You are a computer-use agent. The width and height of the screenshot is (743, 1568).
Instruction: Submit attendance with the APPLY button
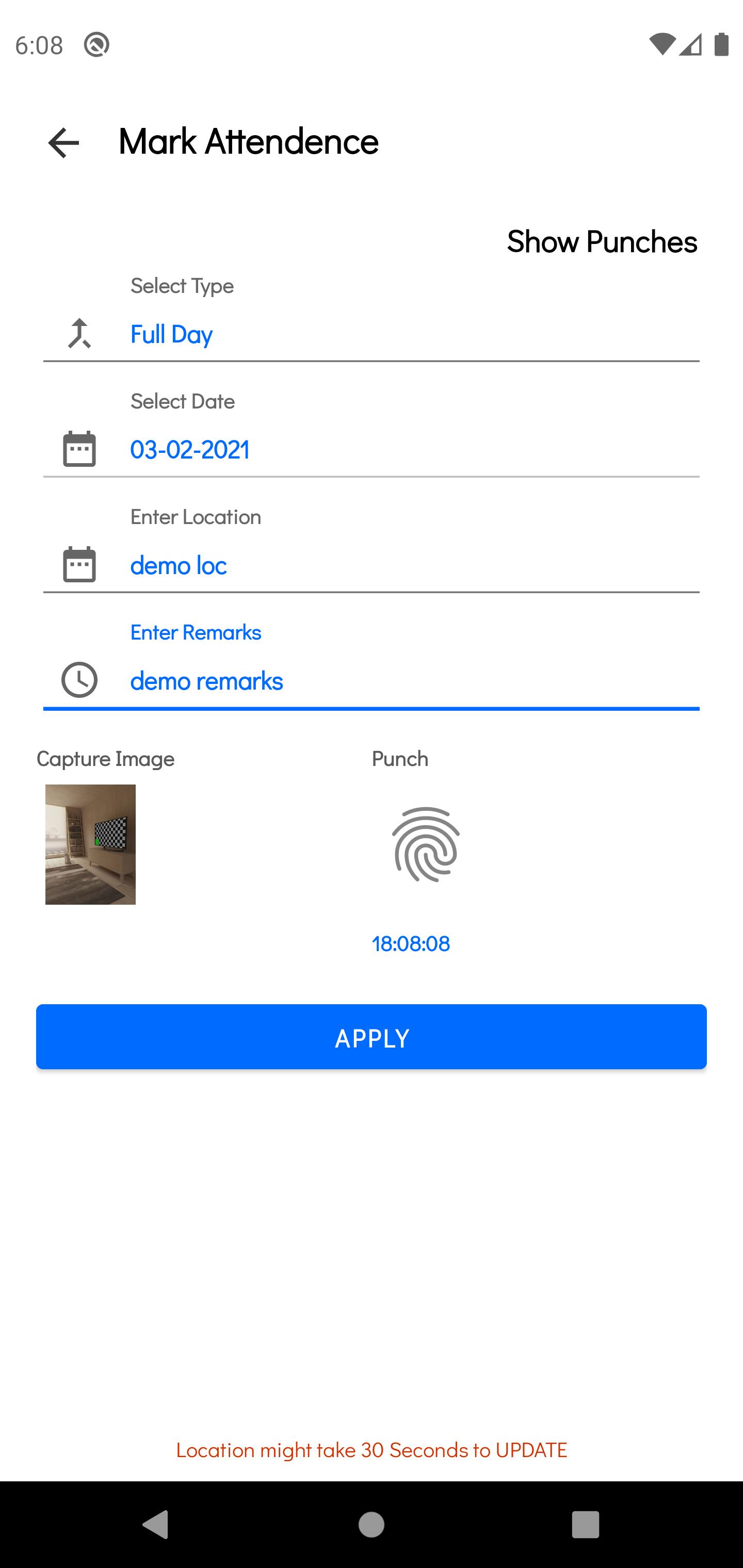[x=371, y=1037]
